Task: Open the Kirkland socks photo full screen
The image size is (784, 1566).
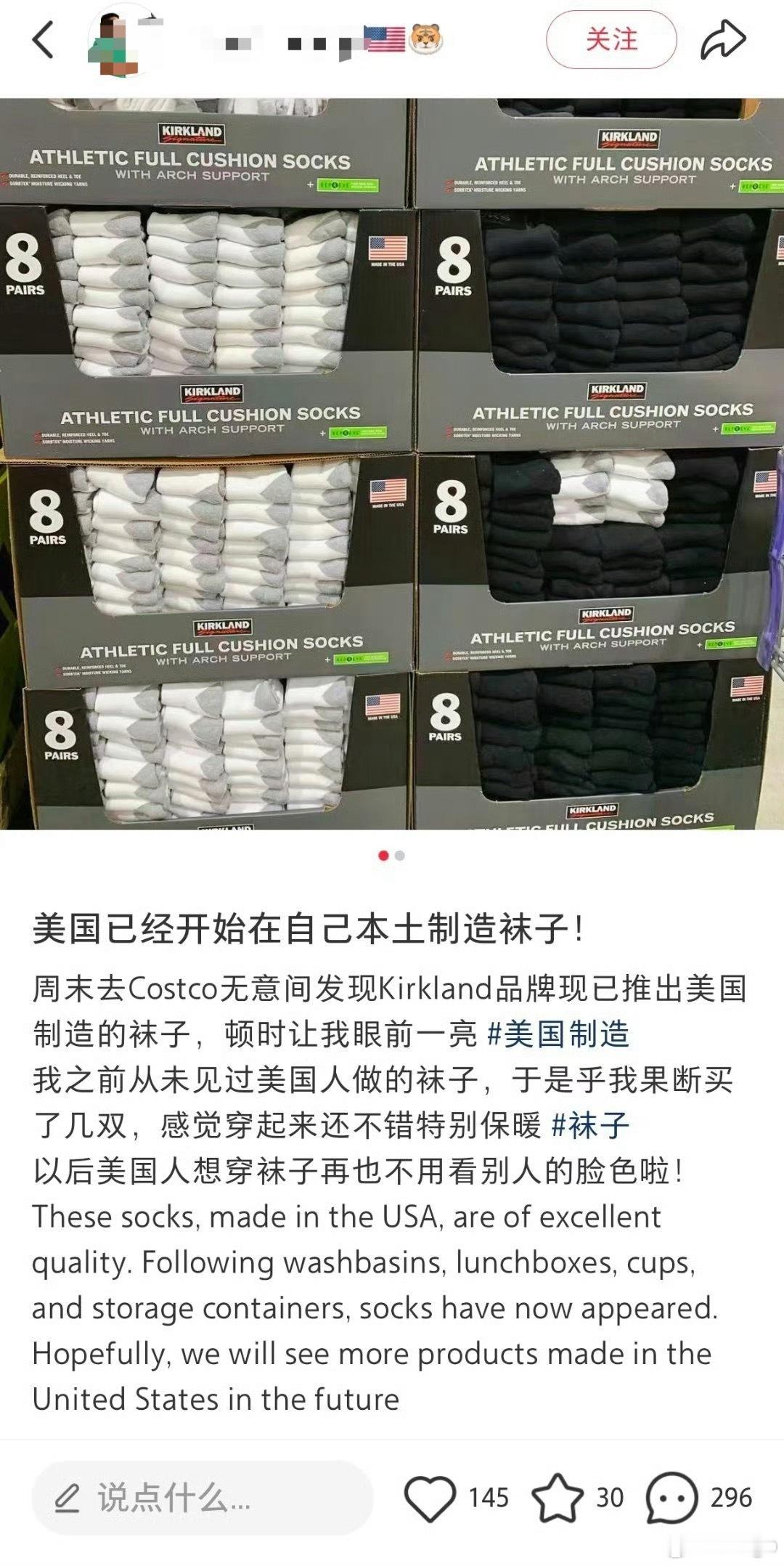Action: click(392, 465)
